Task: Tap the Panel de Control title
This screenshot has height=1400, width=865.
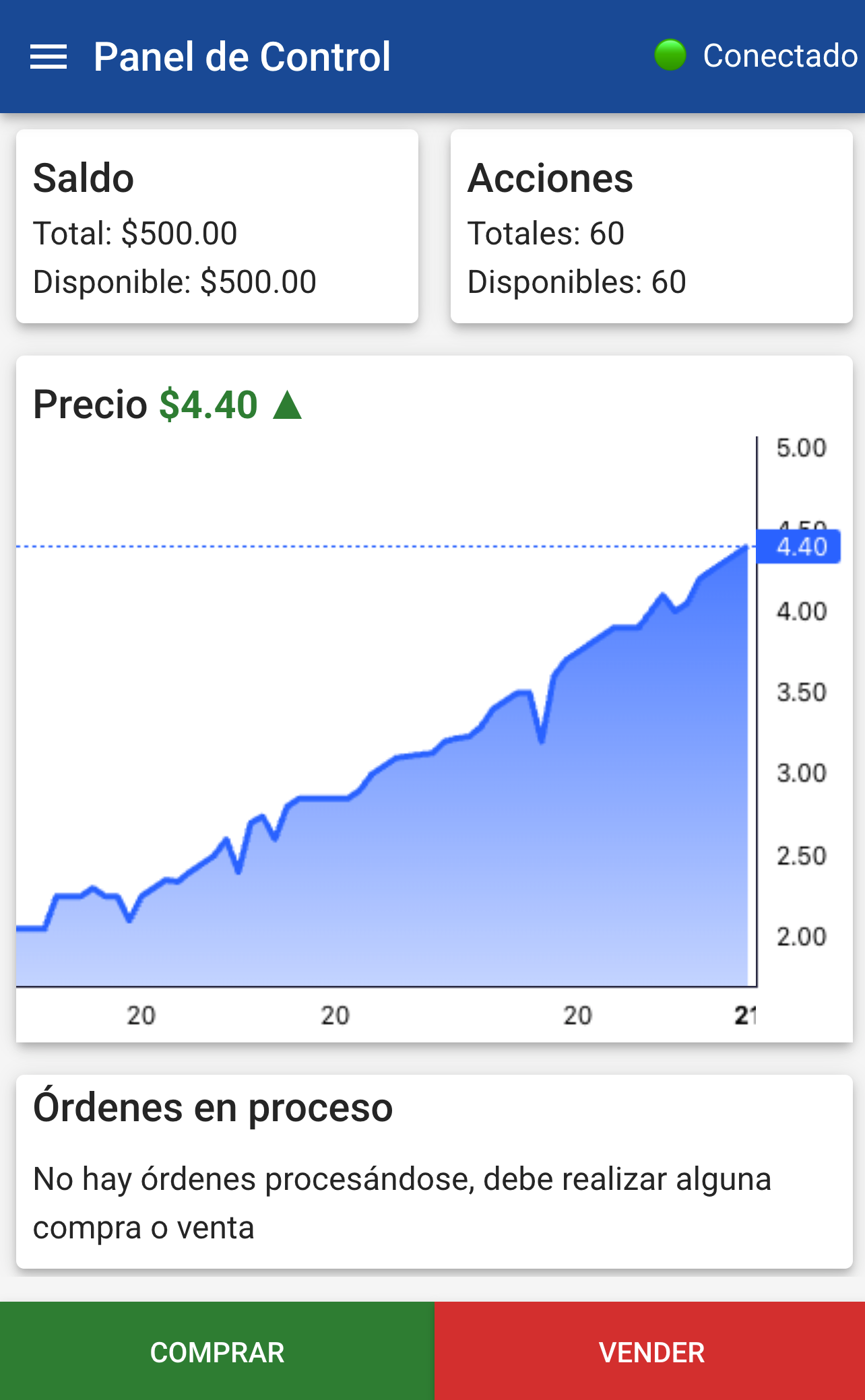Action: [241, 56]
